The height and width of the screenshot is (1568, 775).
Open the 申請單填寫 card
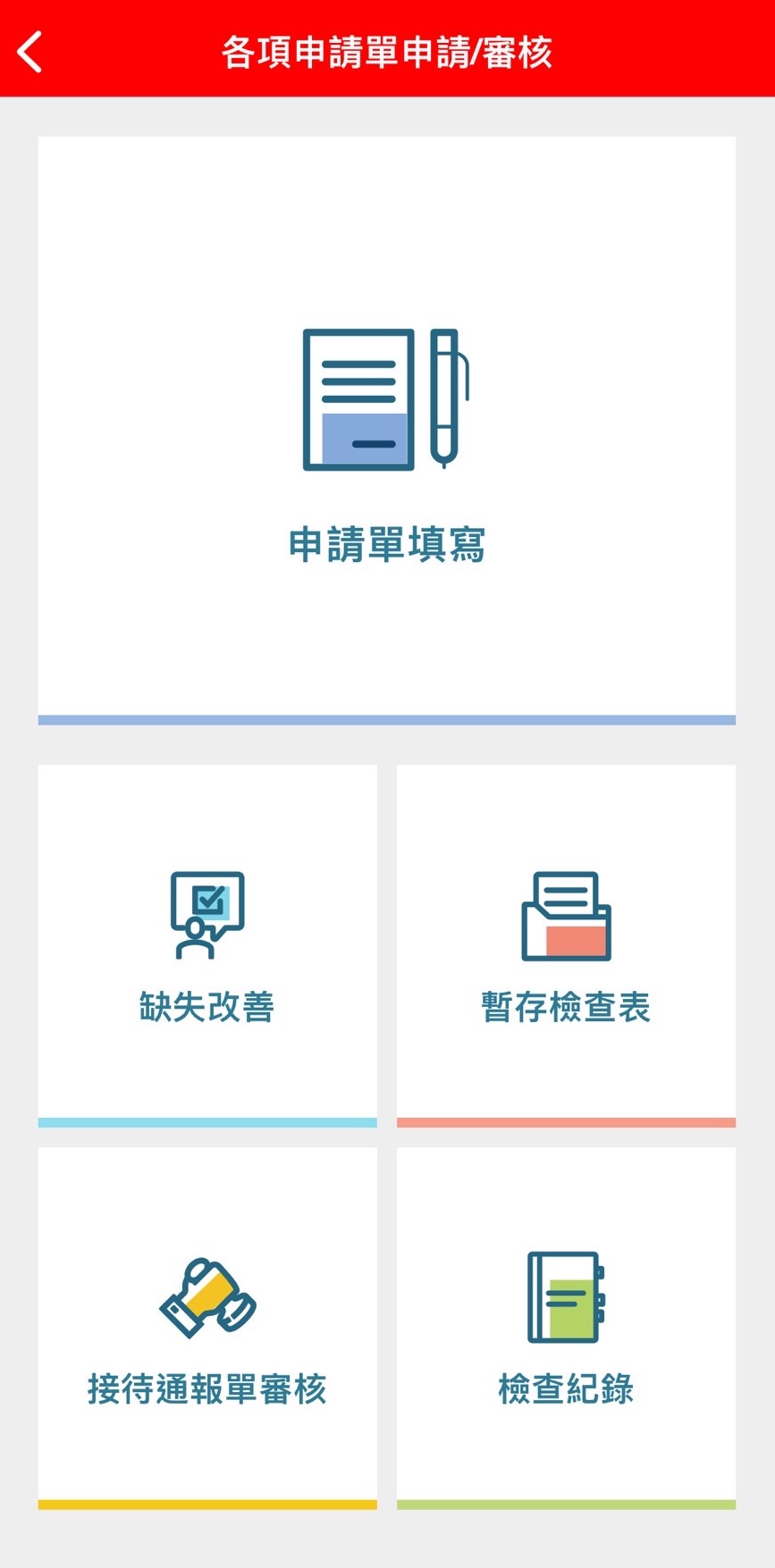point(386,429)
